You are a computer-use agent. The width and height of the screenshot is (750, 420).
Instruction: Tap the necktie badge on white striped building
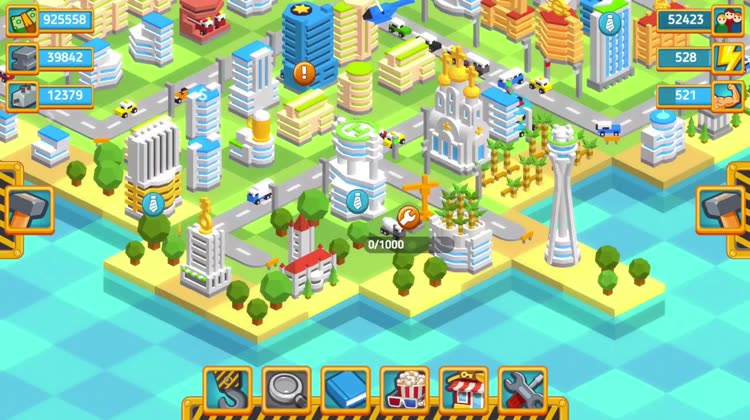pos(152,204)
